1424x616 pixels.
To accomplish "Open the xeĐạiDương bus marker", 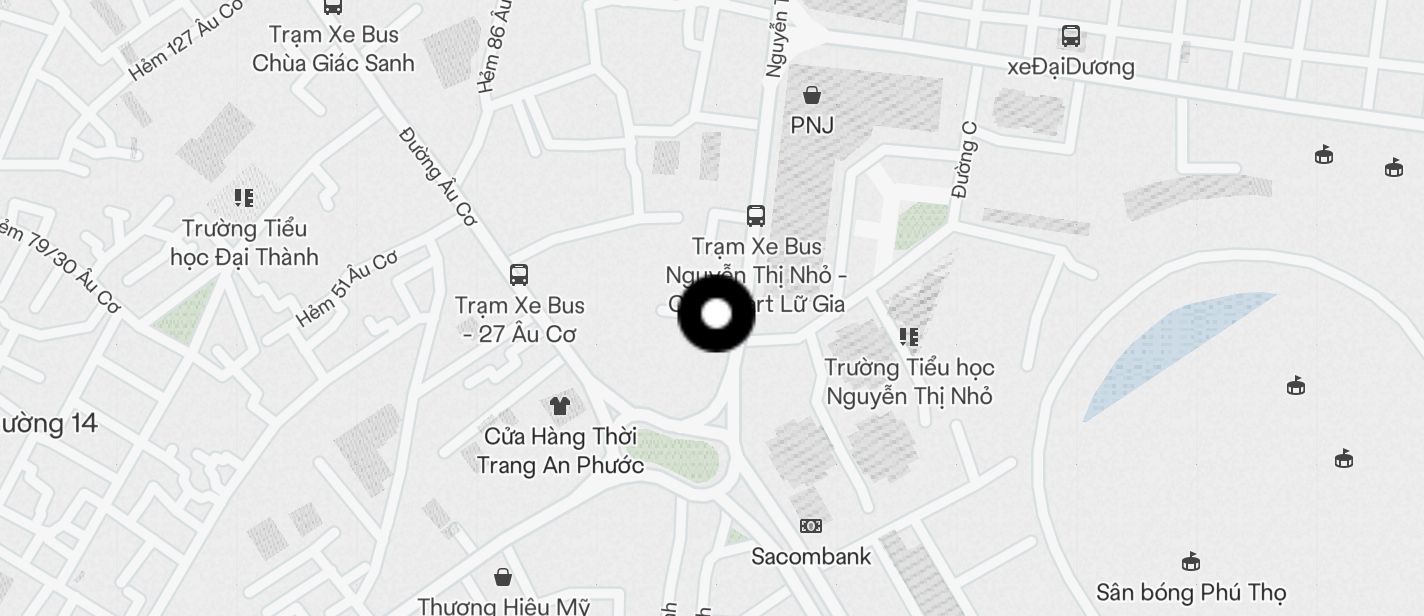I will coord(1070,37).
